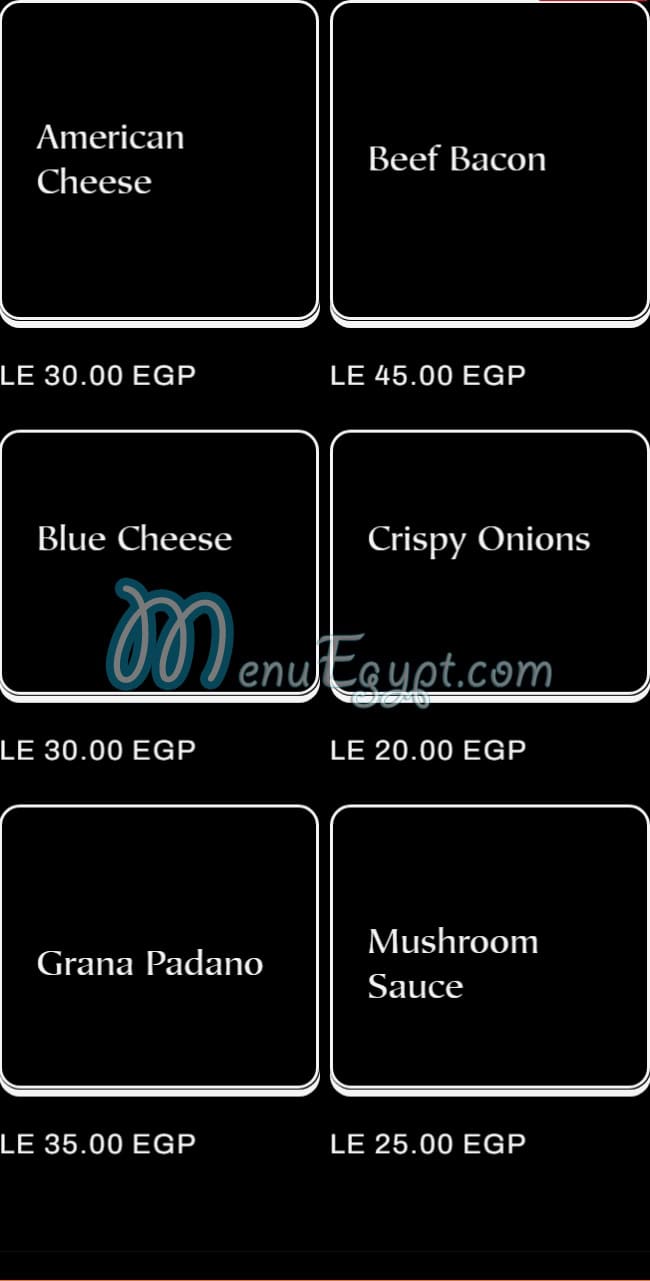The image size is (650, 1281).
Task: Choose the Crispy Onions card
Action: (x=490, y=562)
